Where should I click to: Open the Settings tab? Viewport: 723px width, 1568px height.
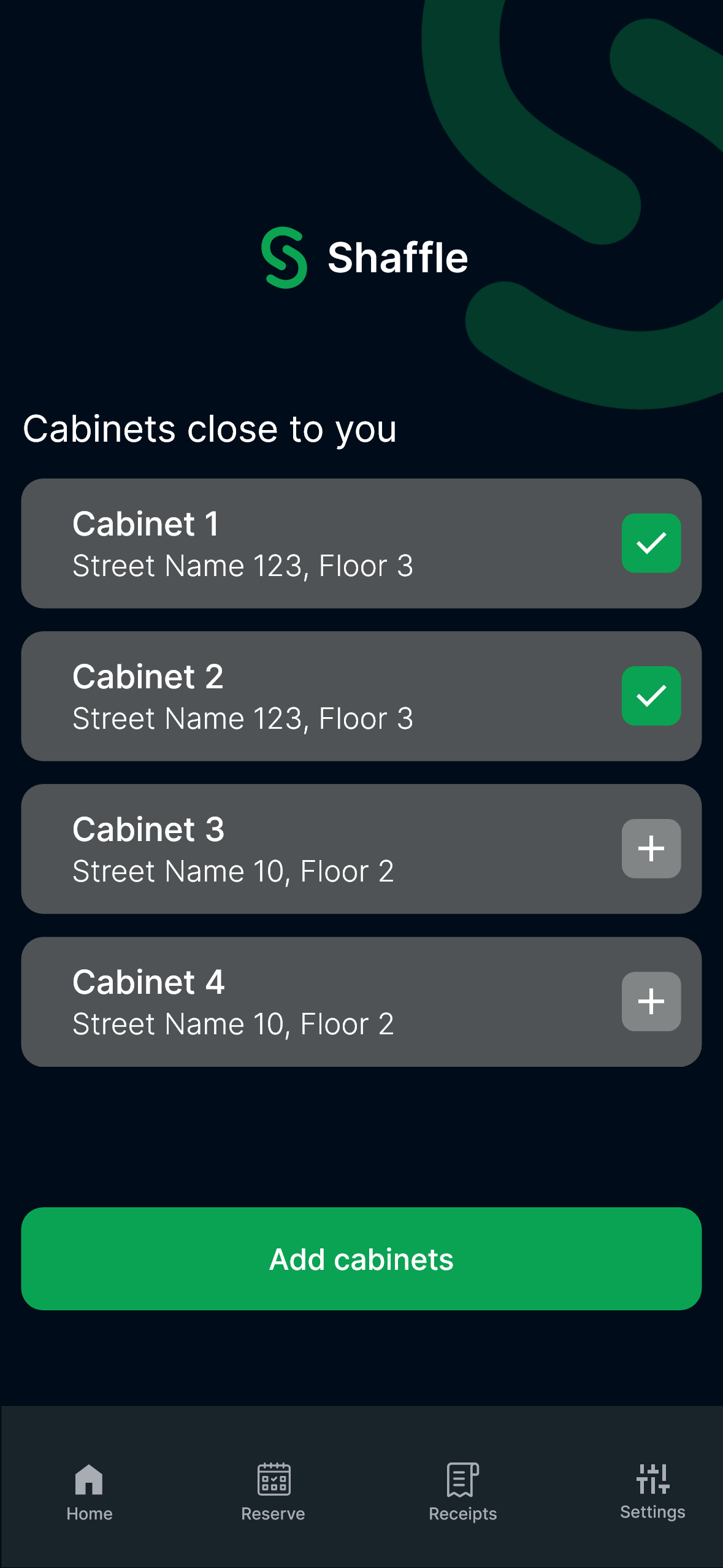click(x=652, y=1492)
